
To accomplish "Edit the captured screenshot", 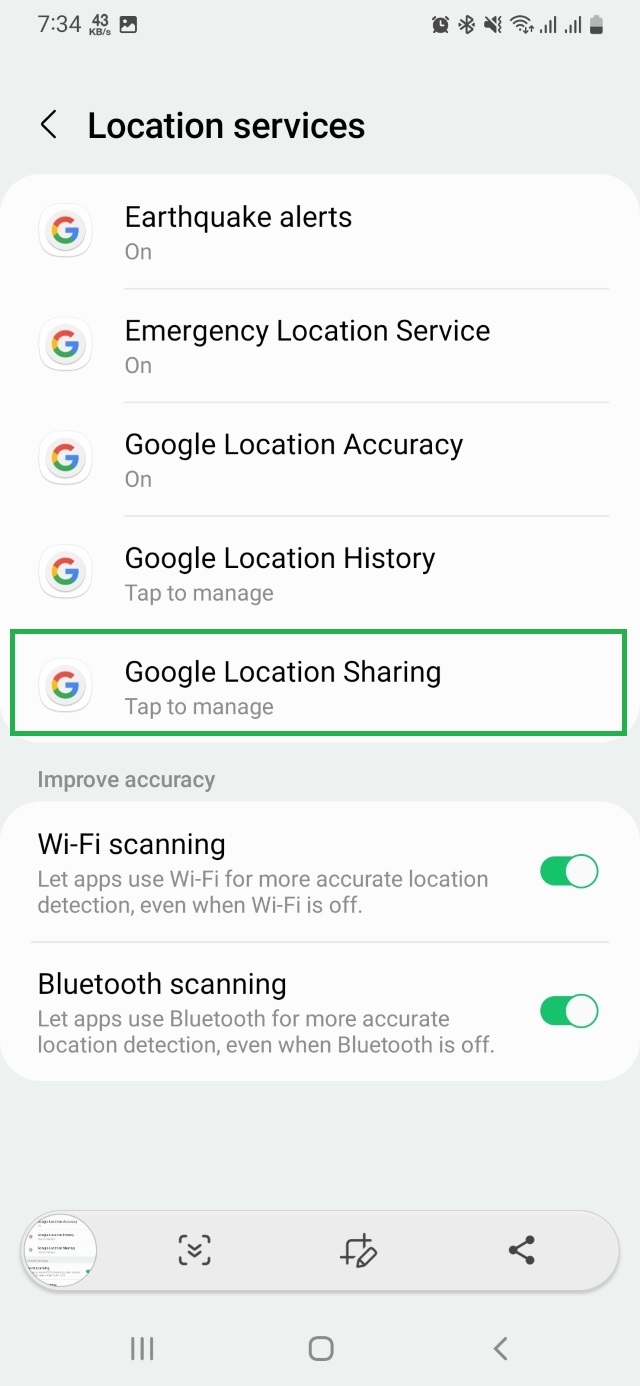I will [357, 1250].
